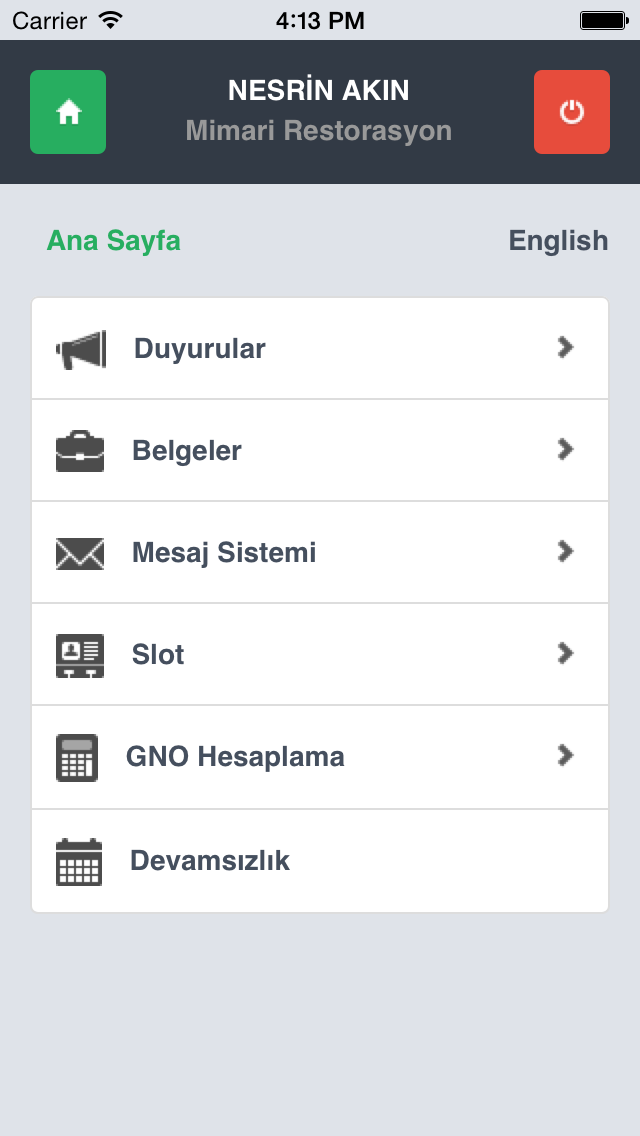
Task: Tap the green home button
Action: click(x=68, y=112)
